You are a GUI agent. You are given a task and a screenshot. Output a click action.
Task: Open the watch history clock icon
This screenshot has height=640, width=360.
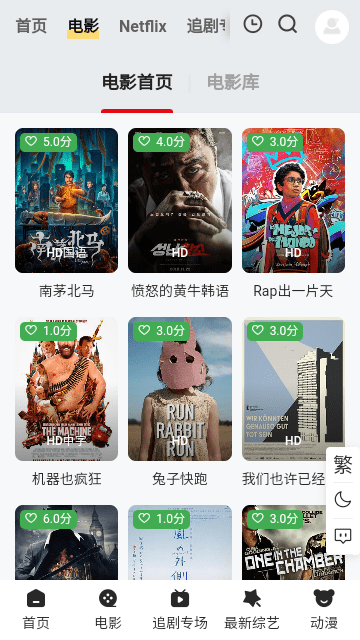tap(253, 24)
